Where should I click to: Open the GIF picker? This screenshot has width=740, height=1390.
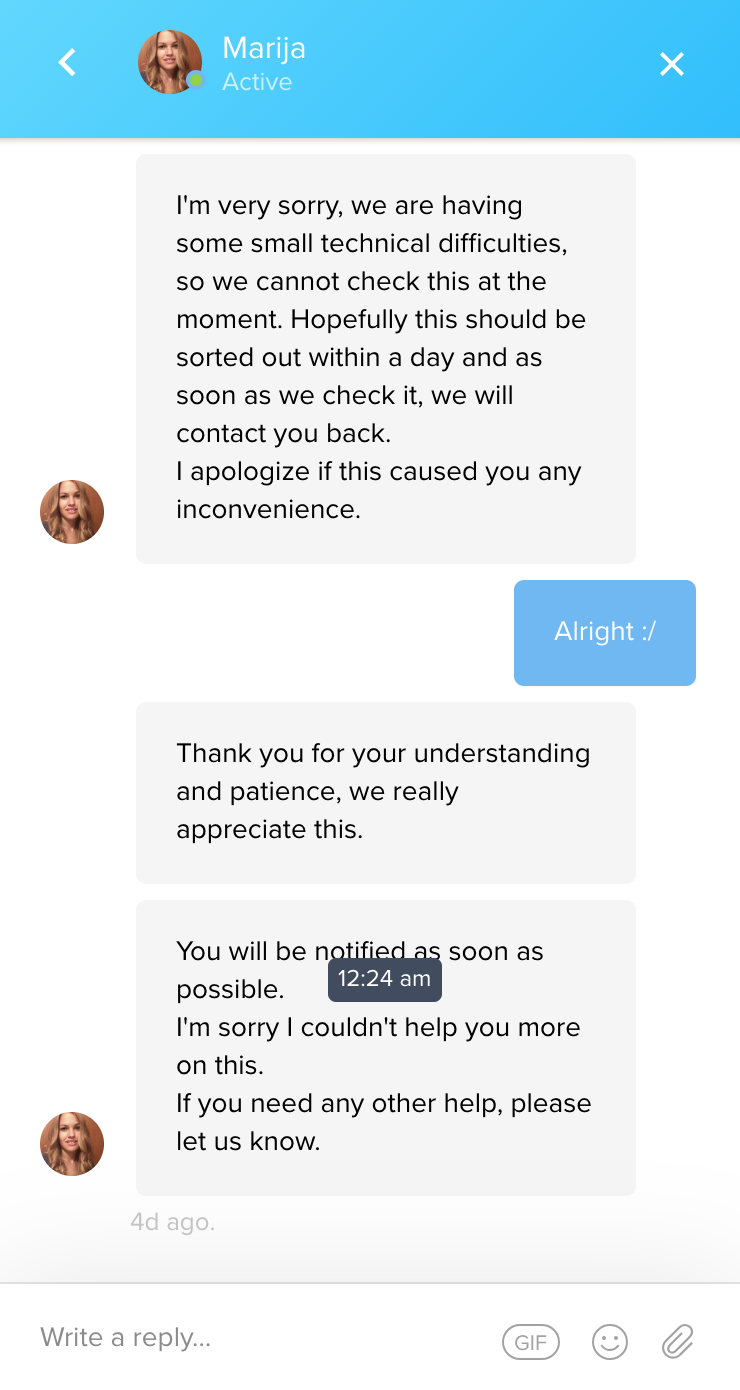point(531,1342)
